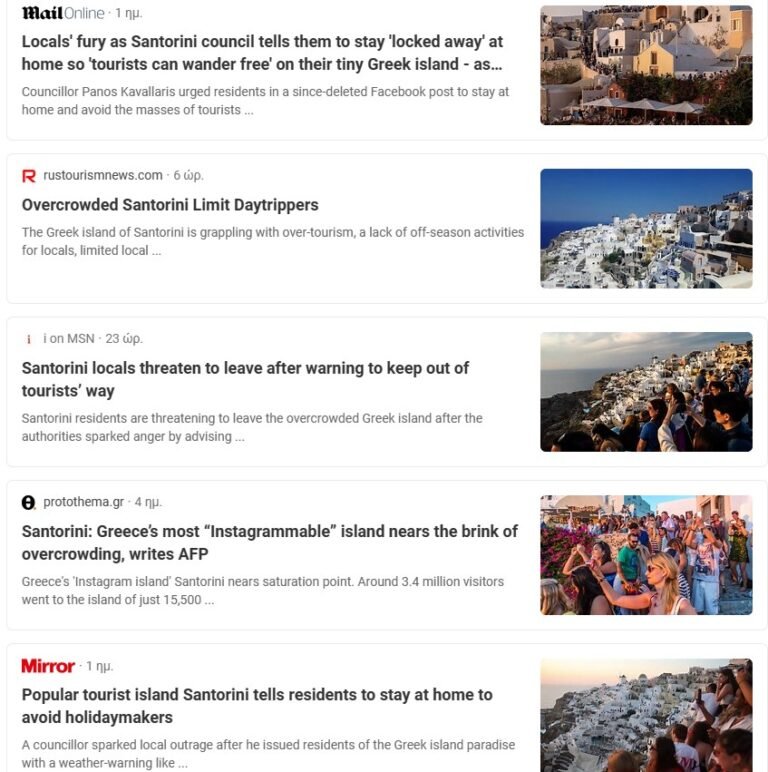
Task: Read the Overcrowded Santorini Limit Daytrippers article
Action: coord(170,205)
